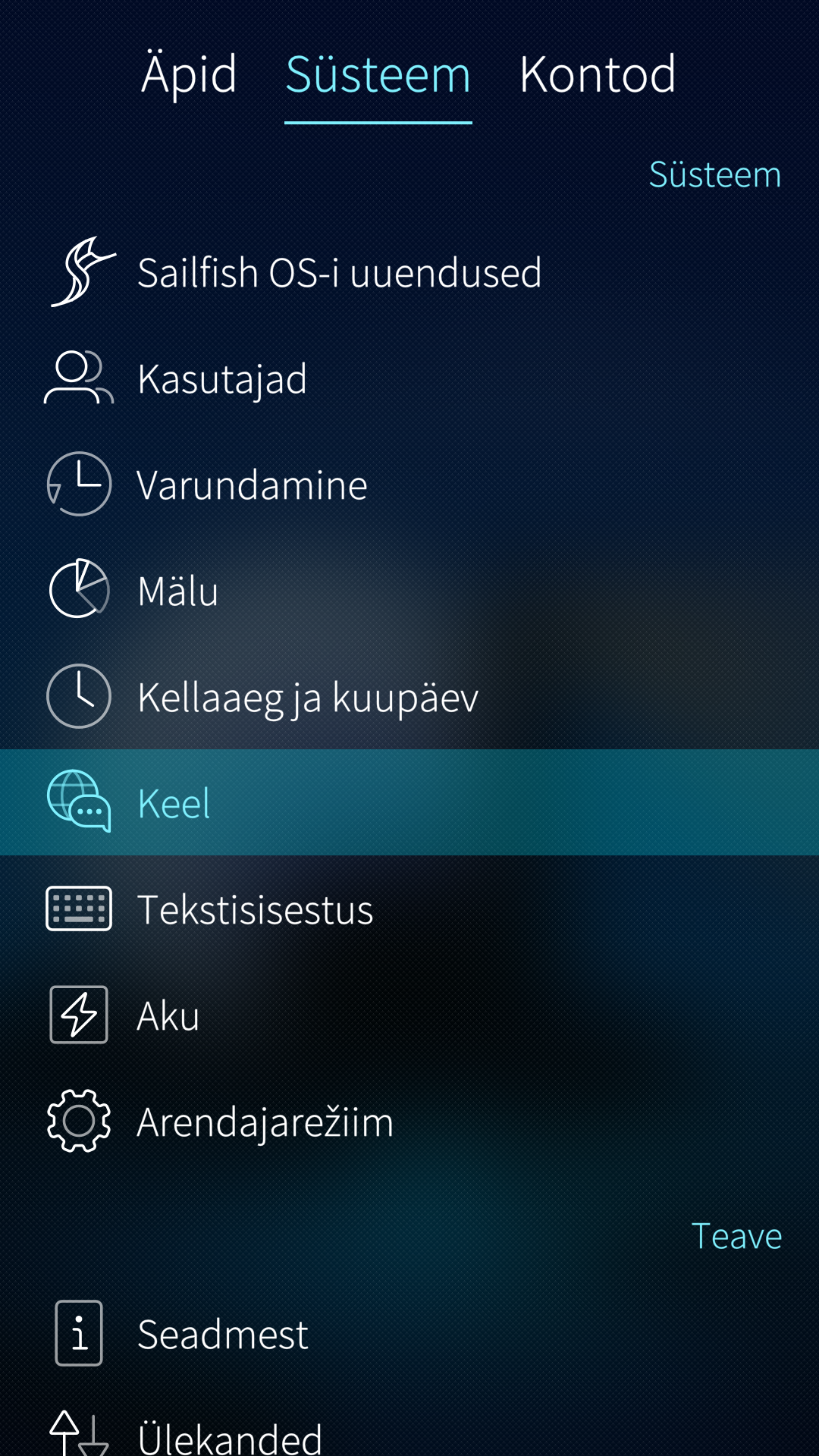Image resolution: width=819 pixels, height=1456 pixels.
Task: Choose the Keel language setting
Action: [174, 803]
